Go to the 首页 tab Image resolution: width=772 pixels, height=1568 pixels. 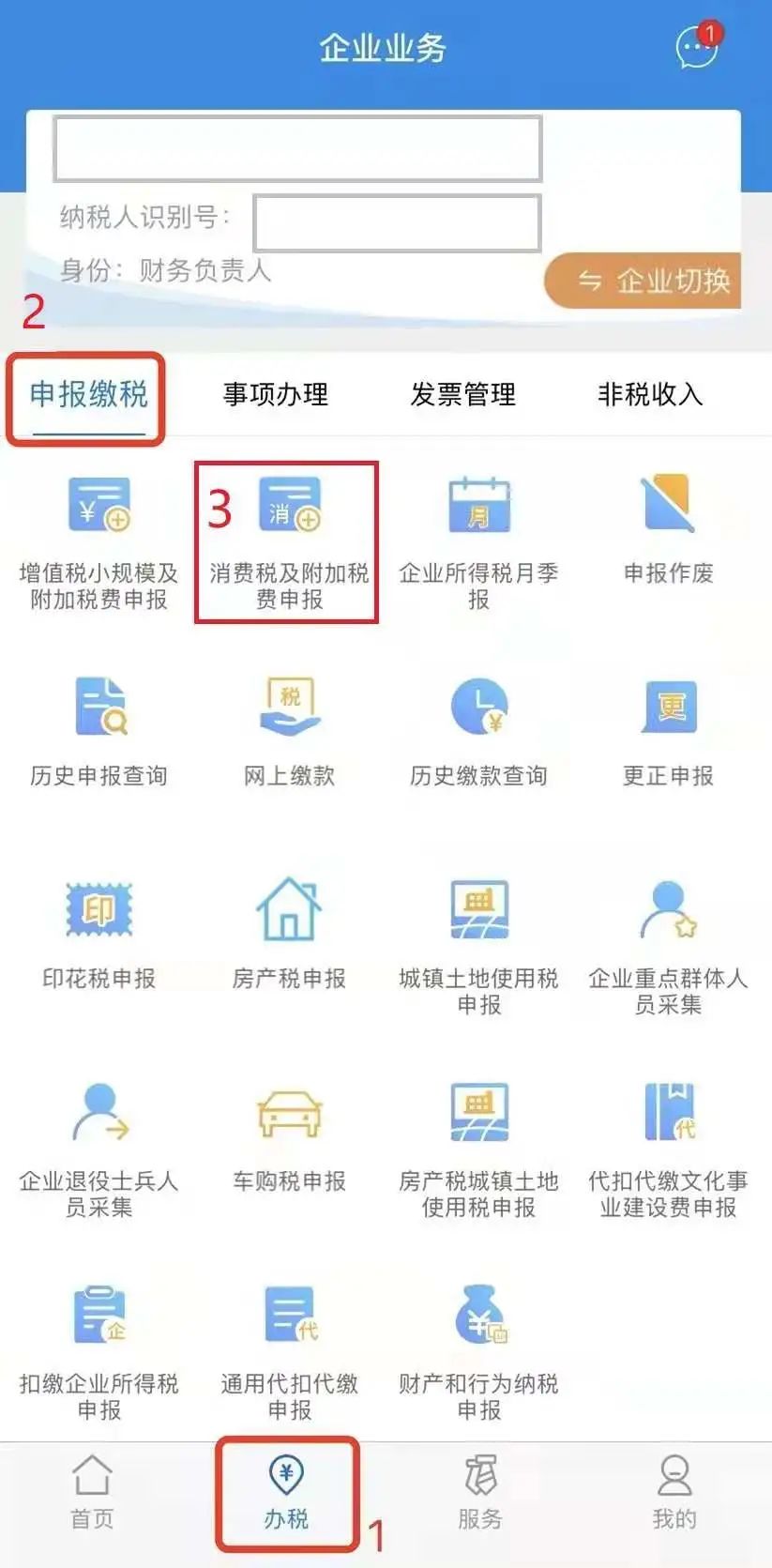click(92, 1492)
